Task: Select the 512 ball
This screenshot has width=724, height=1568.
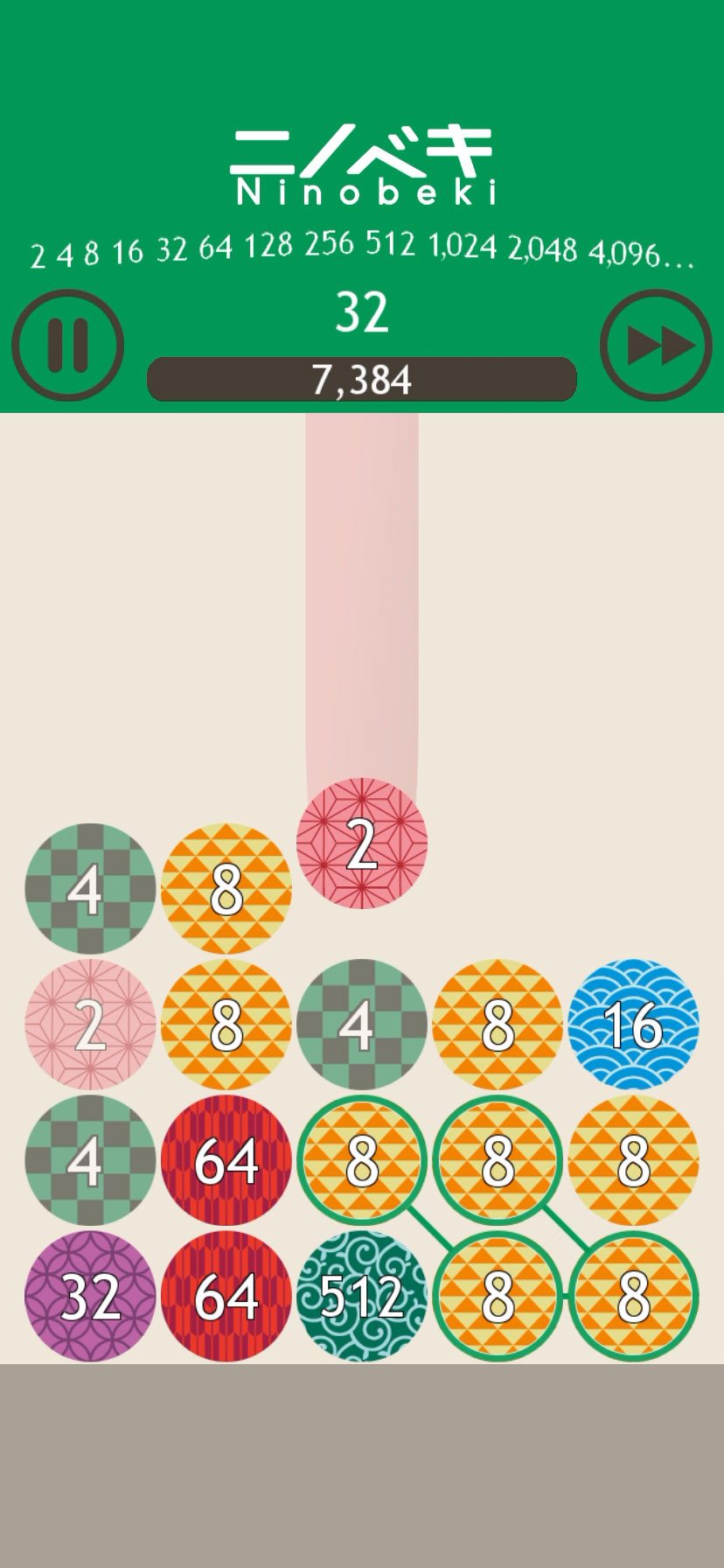Action: [361, 1296]
